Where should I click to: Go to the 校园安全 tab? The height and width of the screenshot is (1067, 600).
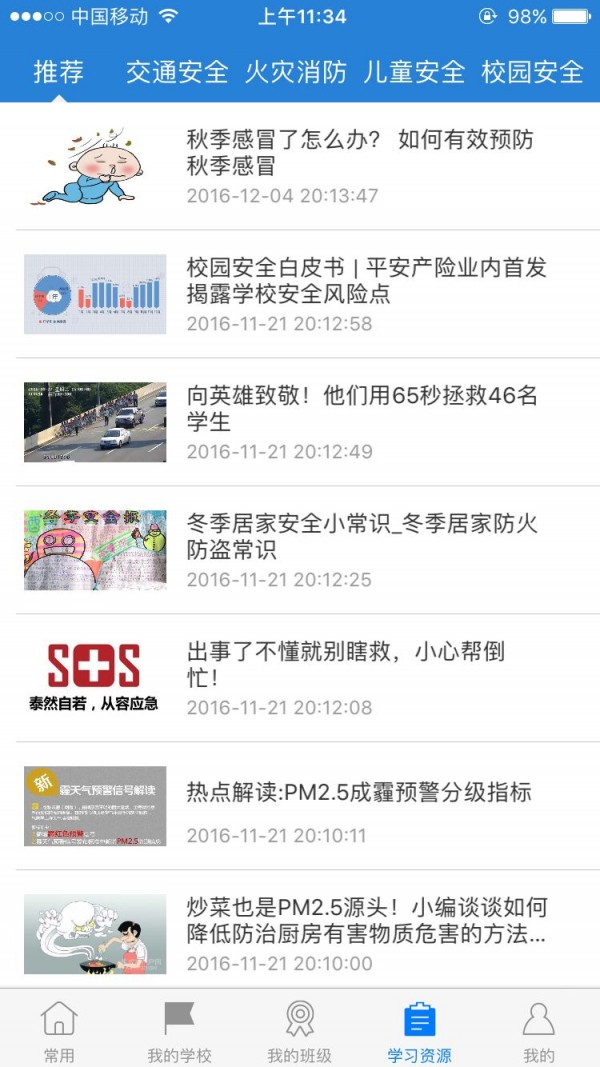tap(532, 72)
